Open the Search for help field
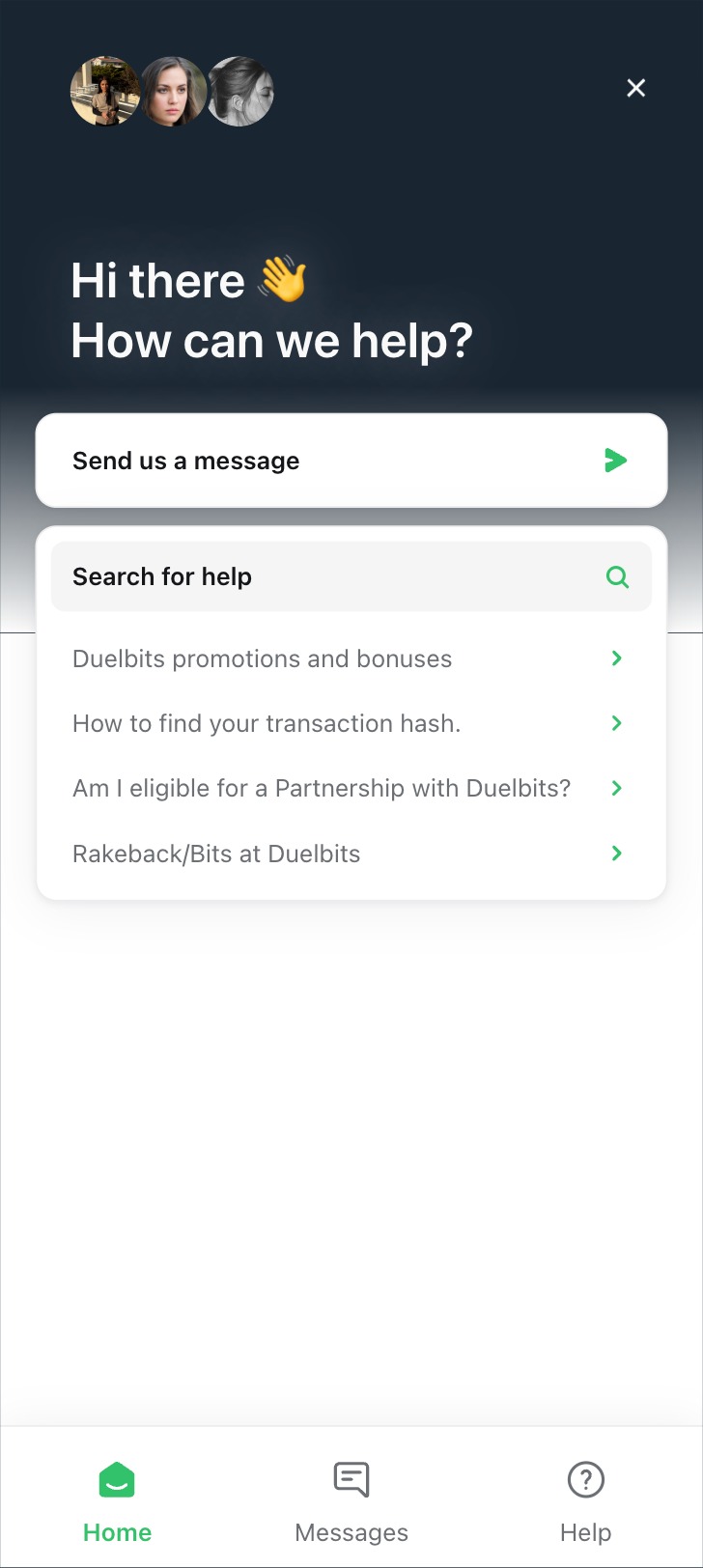The height and width of the screenshot is (1568, 703). click(351, 576)
